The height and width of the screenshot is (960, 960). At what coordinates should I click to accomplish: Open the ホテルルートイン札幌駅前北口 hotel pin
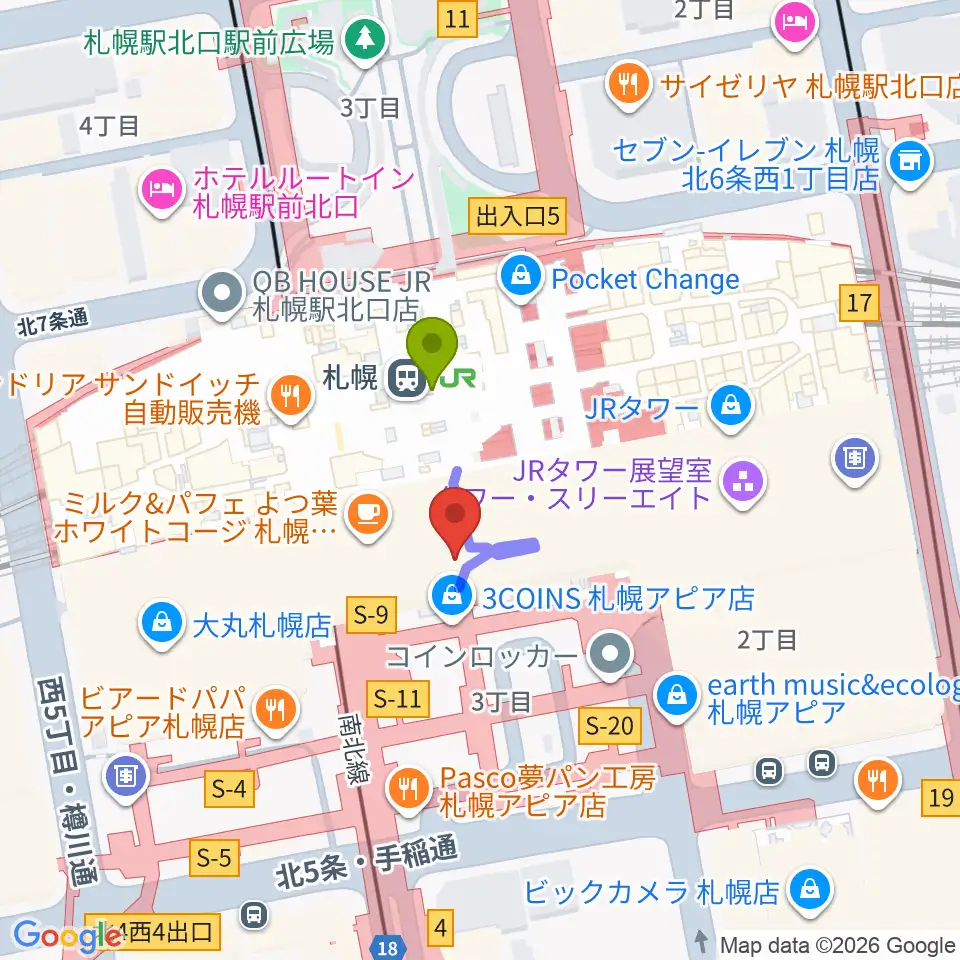coord(162,192)
